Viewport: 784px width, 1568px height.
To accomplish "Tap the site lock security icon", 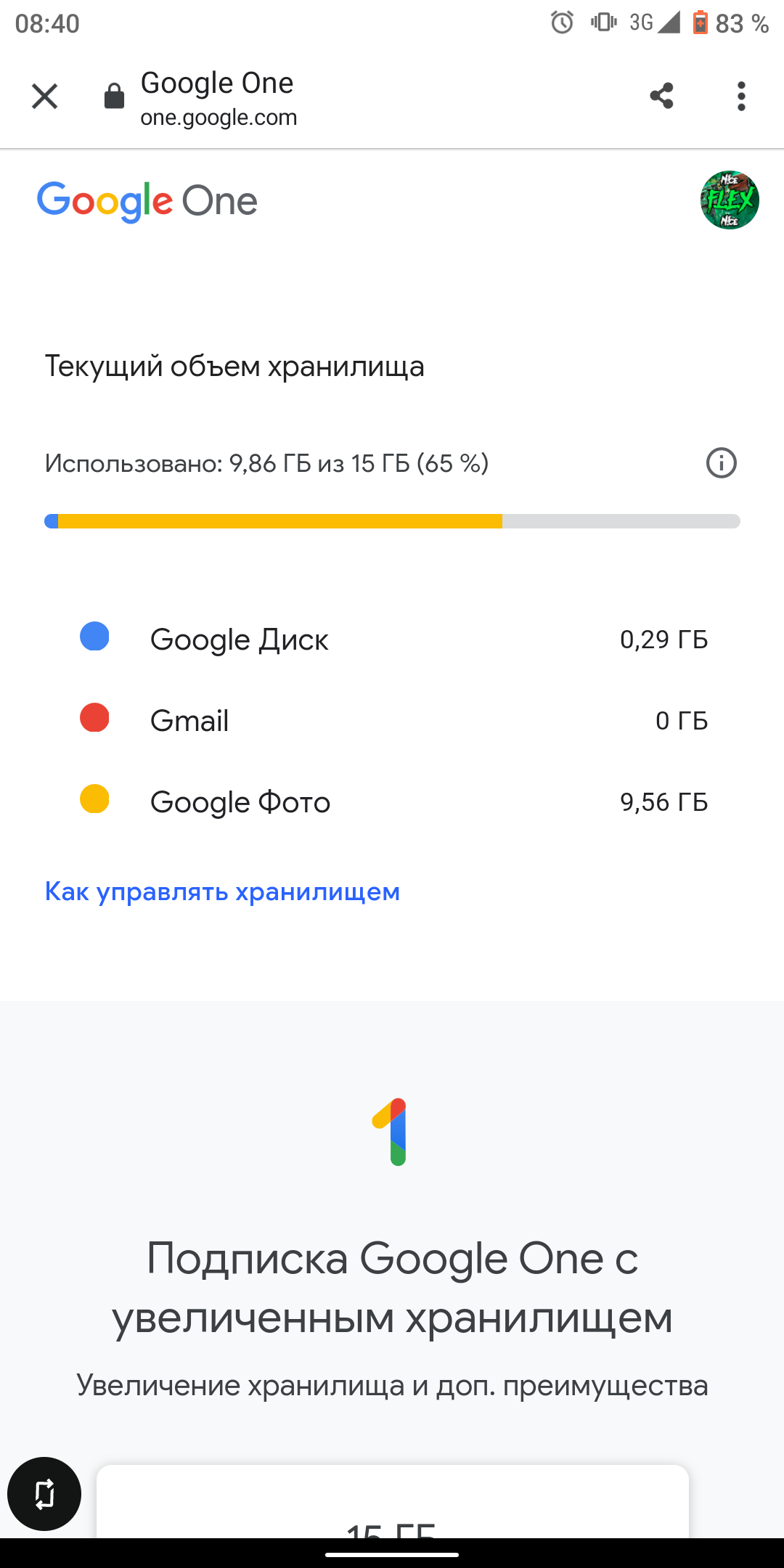I will pos(114,96).
